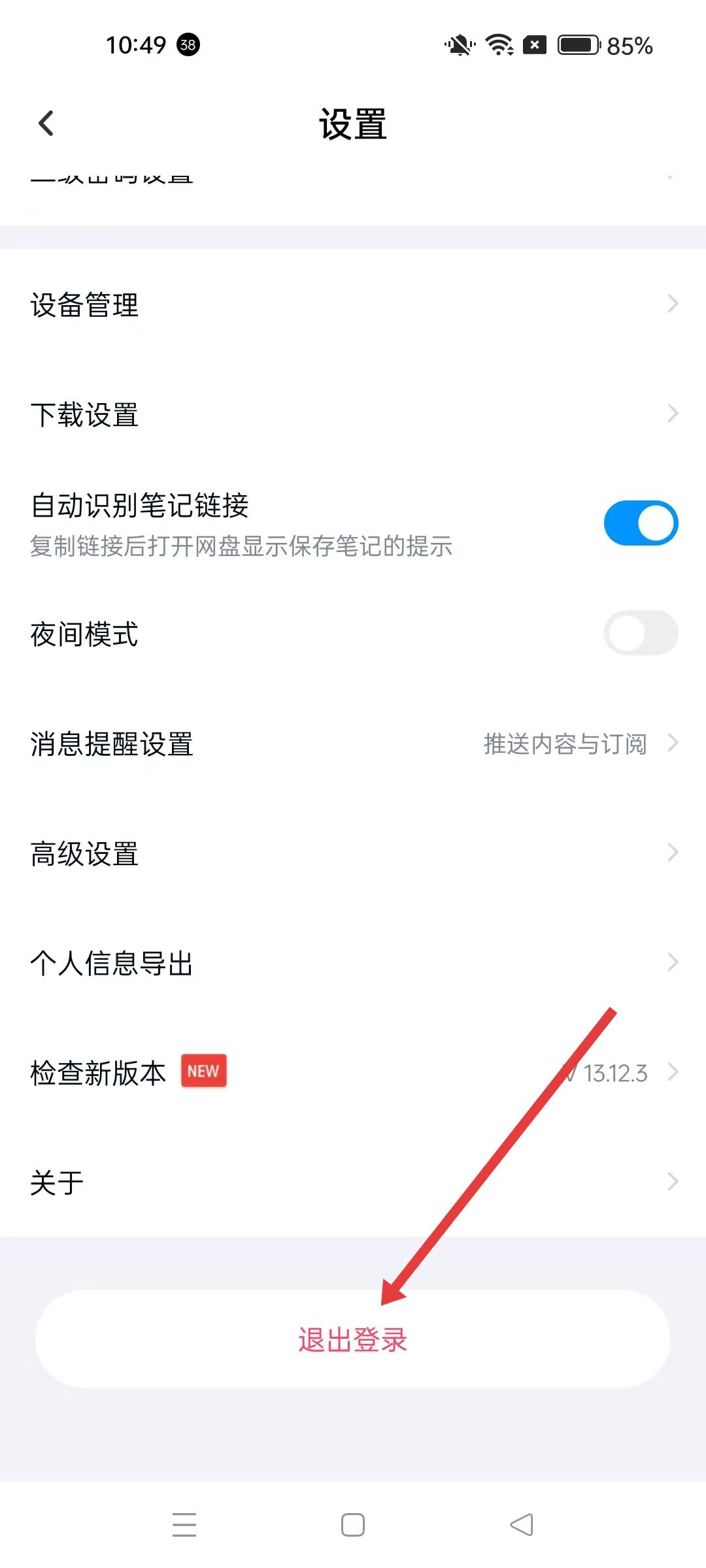Tap 退出登录 to log out
Screen dimensions: 706x1568
coord(353,1339)
